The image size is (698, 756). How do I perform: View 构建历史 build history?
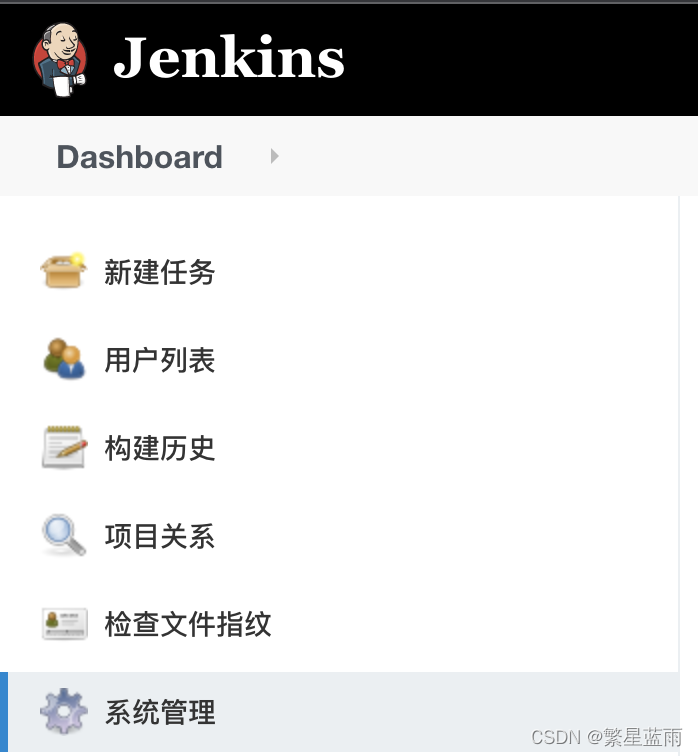point(159,448)
